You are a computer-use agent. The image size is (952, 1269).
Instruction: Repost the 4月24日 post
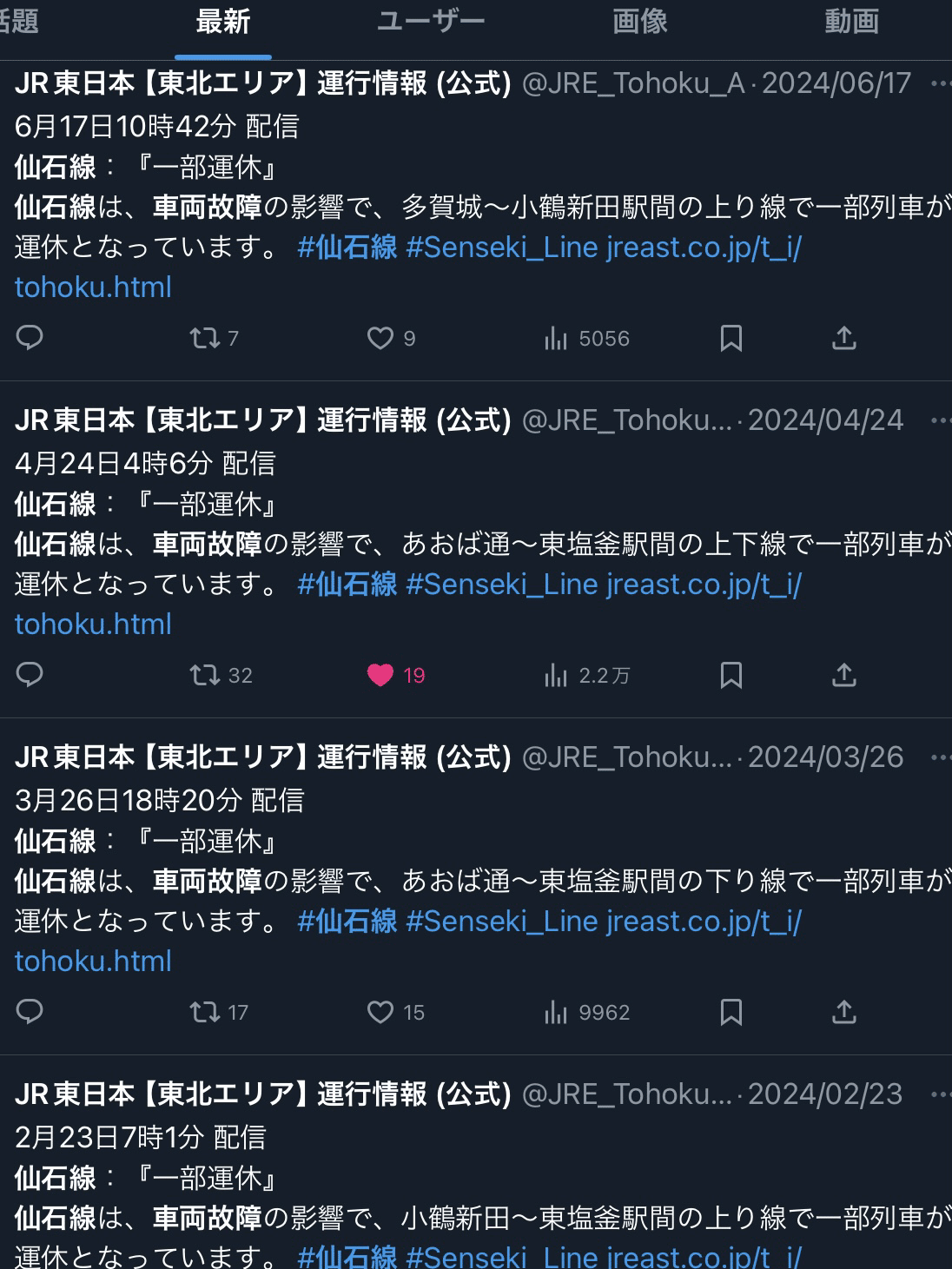pyautogui.click(x=205, y=675)
